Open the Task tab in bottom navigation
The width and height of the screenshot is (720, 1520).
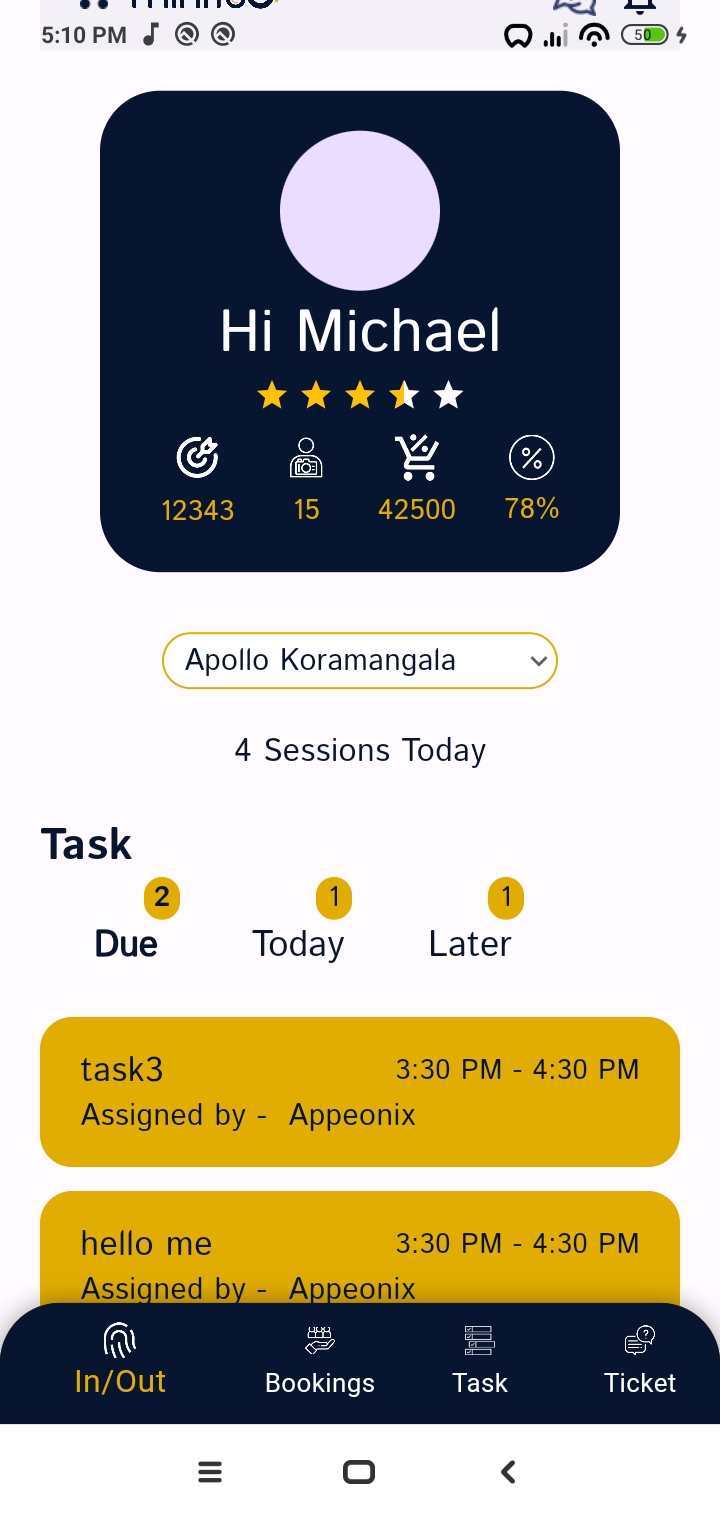tap(480, 1360)
